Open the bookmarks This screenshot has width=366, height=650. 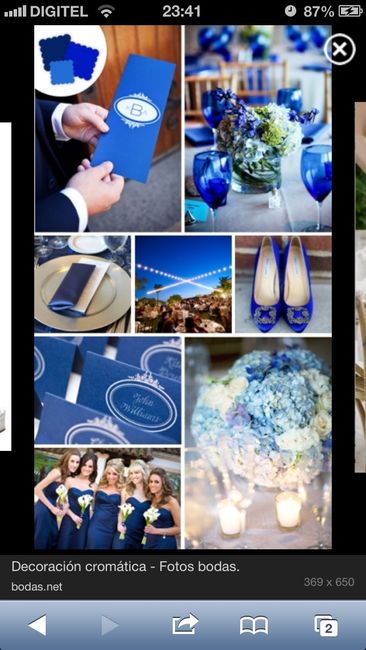point(254,625)
